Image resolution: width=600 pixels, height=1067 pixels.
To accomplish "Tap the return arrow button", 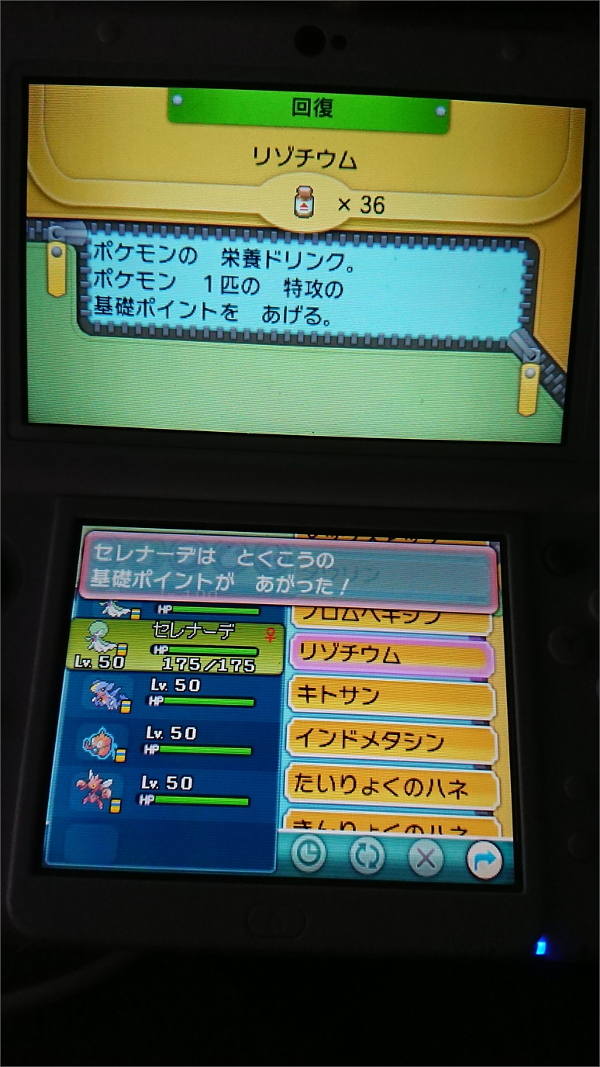I will (x=485, y=858).
